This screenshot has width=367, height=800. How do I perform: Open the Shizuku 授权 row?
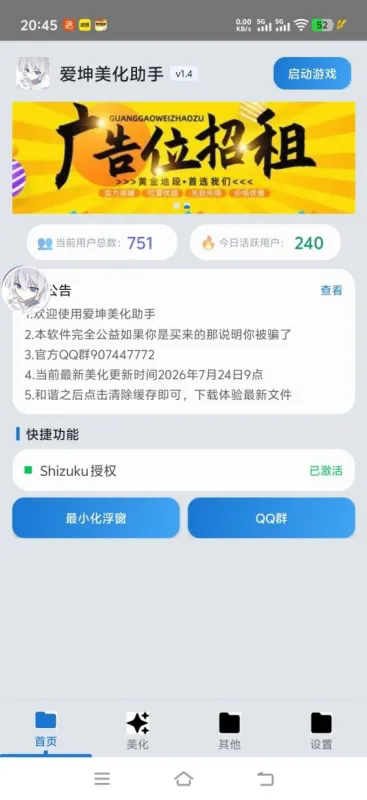click(x=184, y=470)
